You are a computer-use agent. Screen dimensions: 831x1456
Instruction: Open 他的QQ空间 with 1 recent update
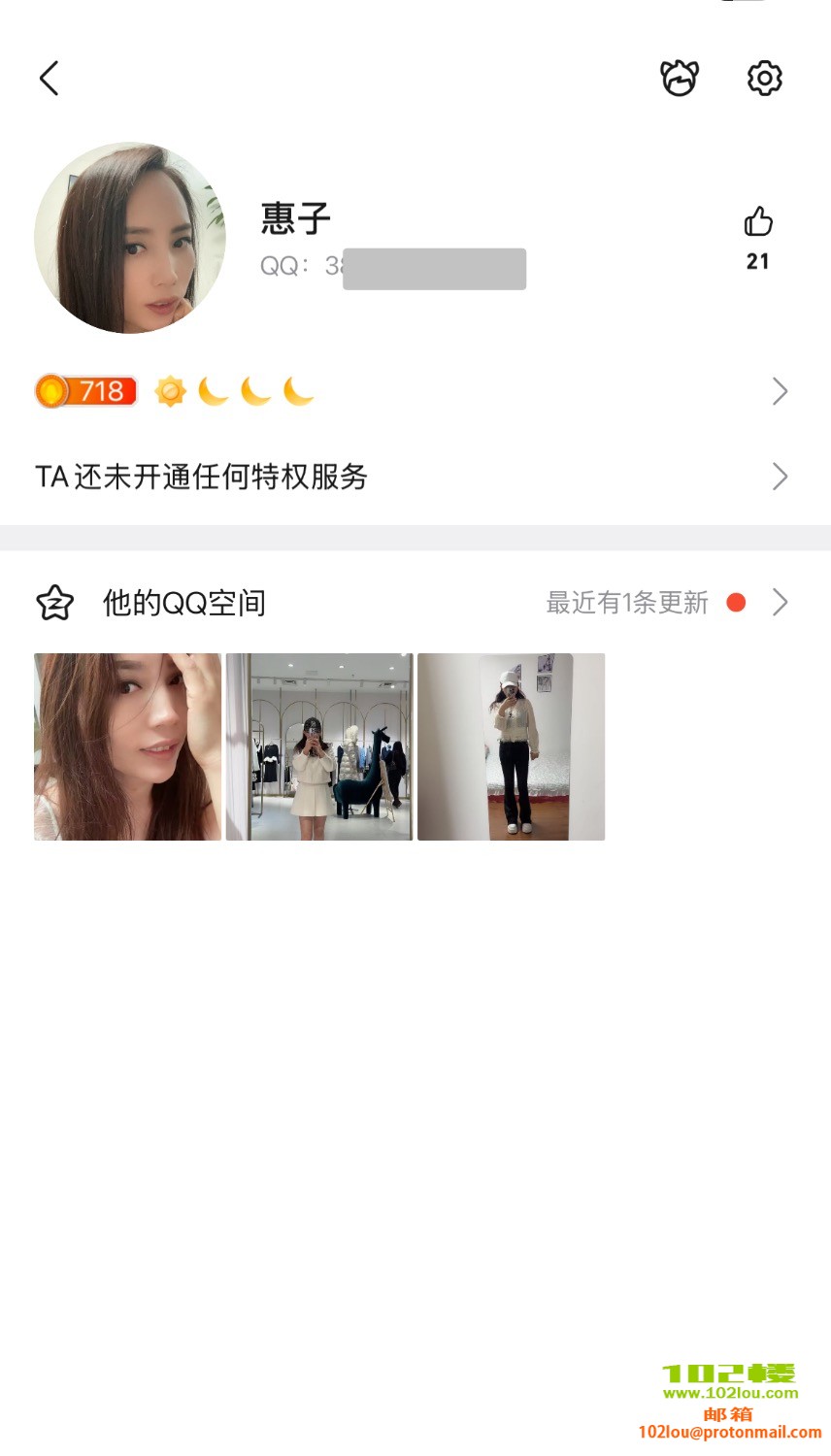(x=412, y=603)
